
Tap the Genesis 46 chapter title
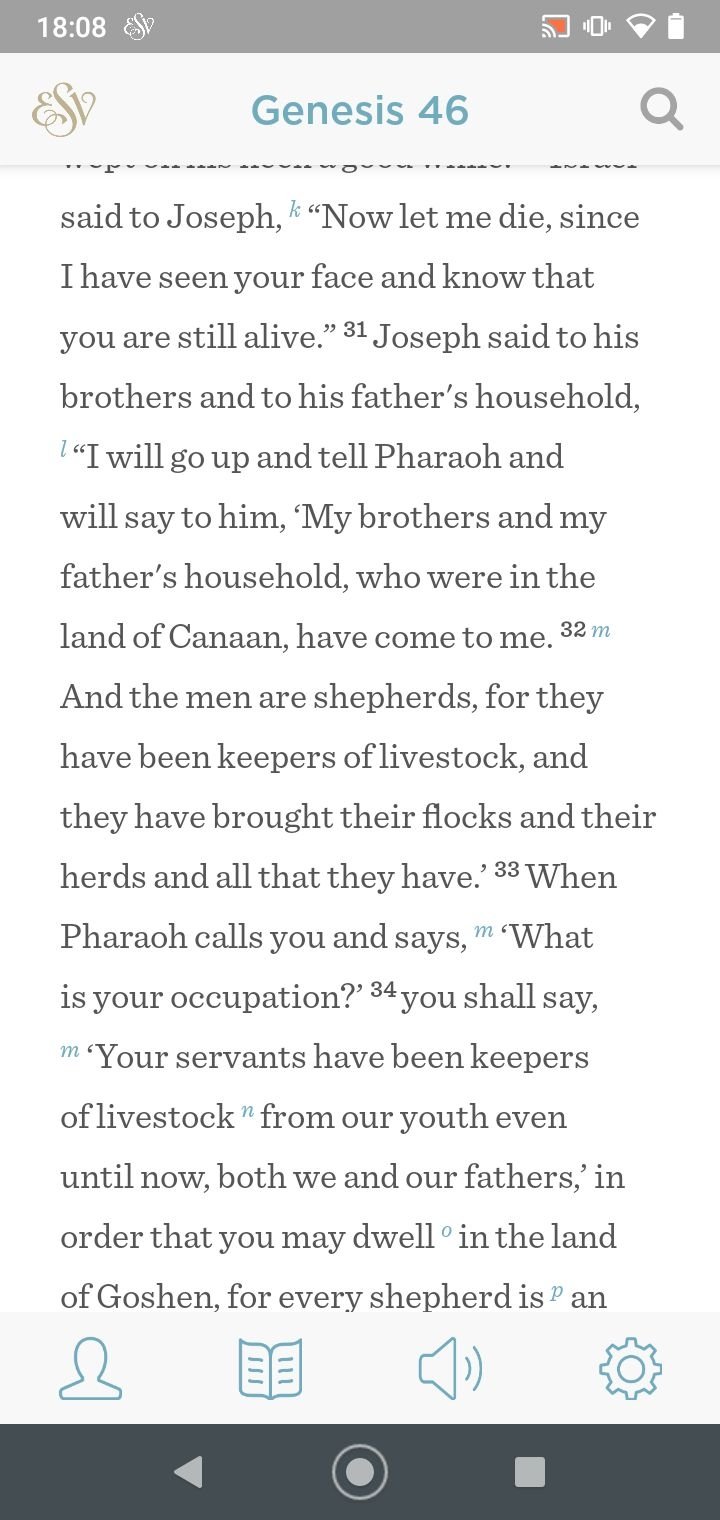[360, 110]
